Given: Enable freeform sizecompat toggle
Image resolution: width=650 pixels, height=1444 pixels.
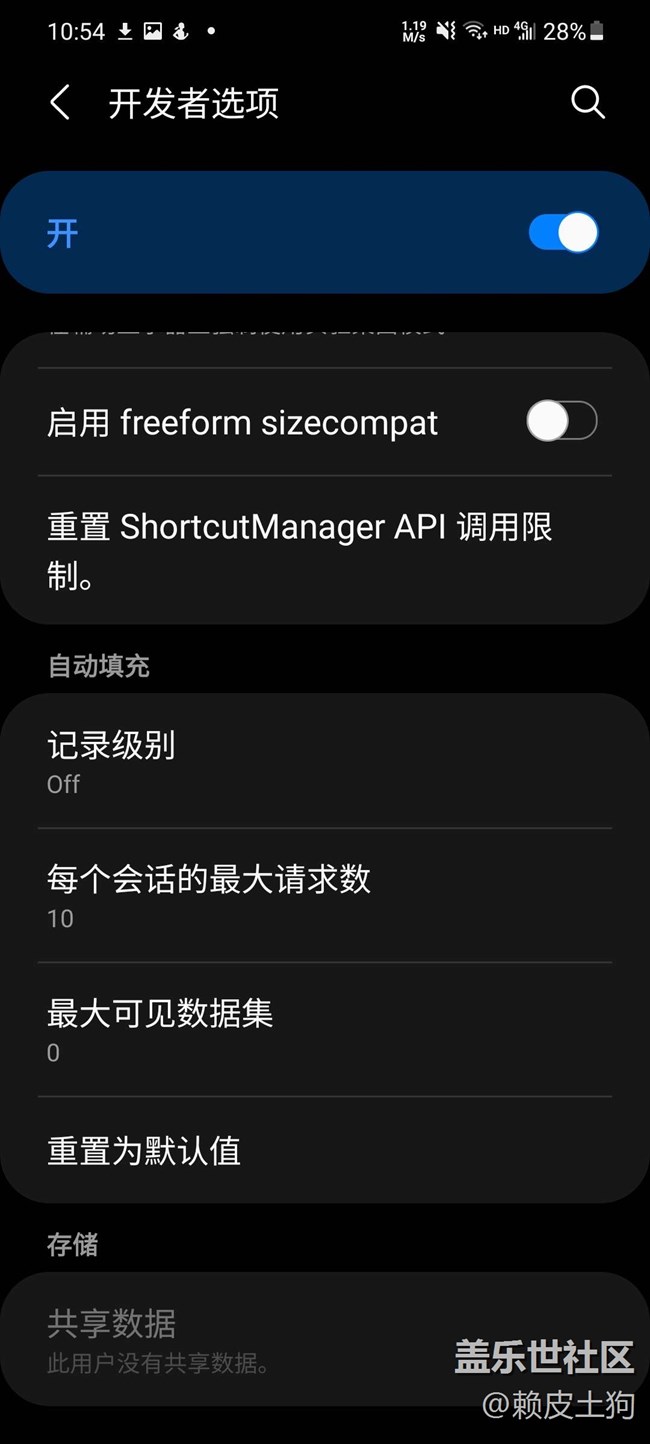Looking at the screenshot, I should click(561, 422).
